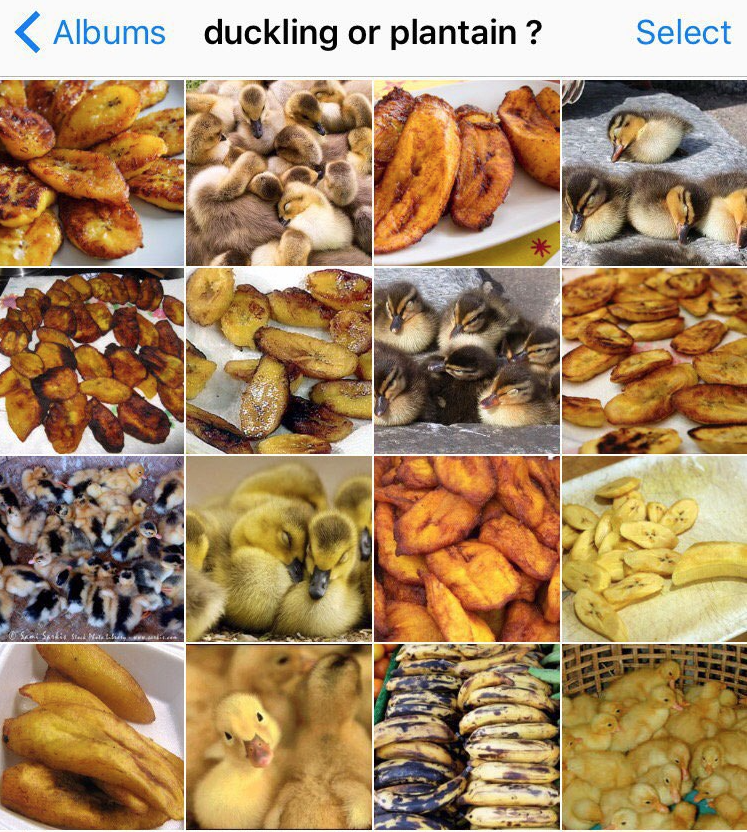Open watermarked photo of black-and-yellow chicks
The width and height of the screenshot is (747, 832).
click(92, 549)
